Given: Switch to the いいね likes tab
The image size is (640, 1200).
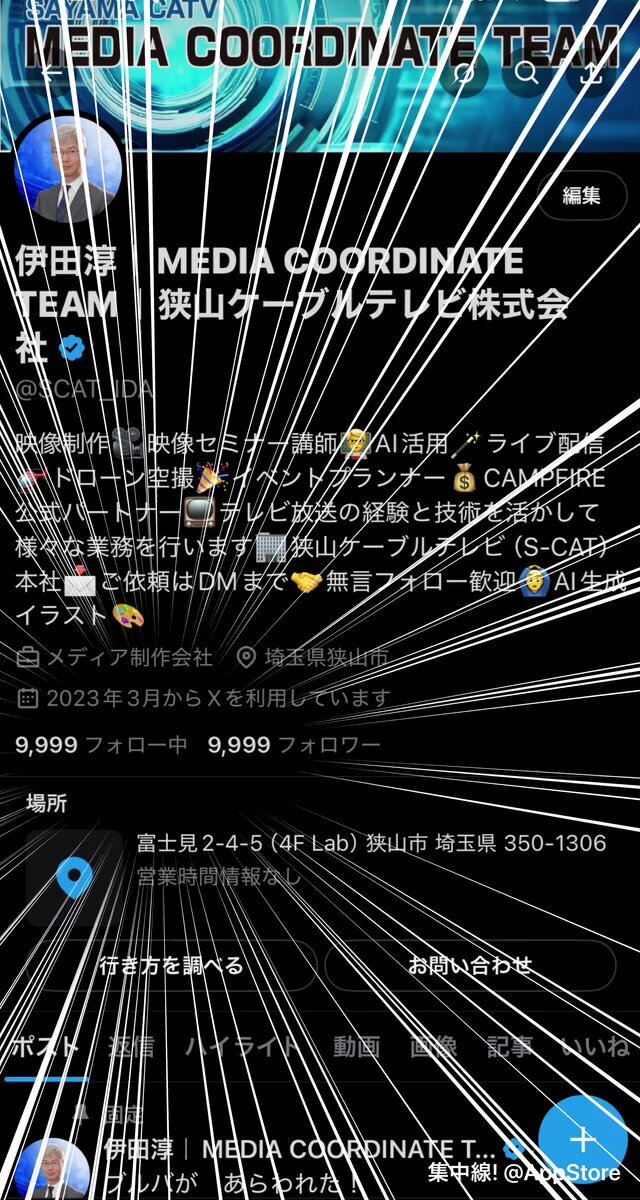Looking at the screenshot, I should 596,1047.
